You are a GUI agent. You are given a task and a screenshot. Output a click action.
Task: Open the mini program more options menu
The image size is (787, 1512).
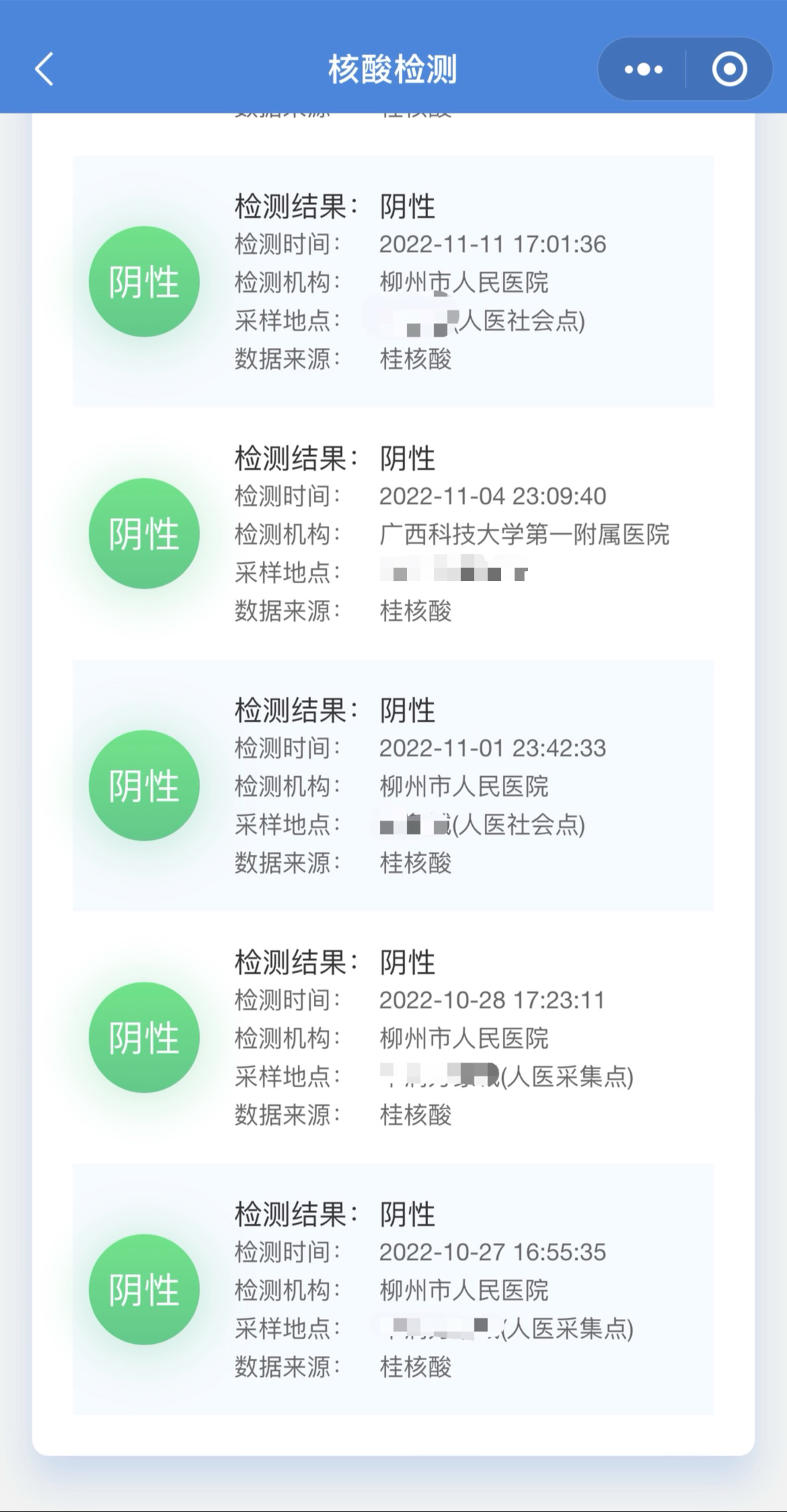pos(643,69)
